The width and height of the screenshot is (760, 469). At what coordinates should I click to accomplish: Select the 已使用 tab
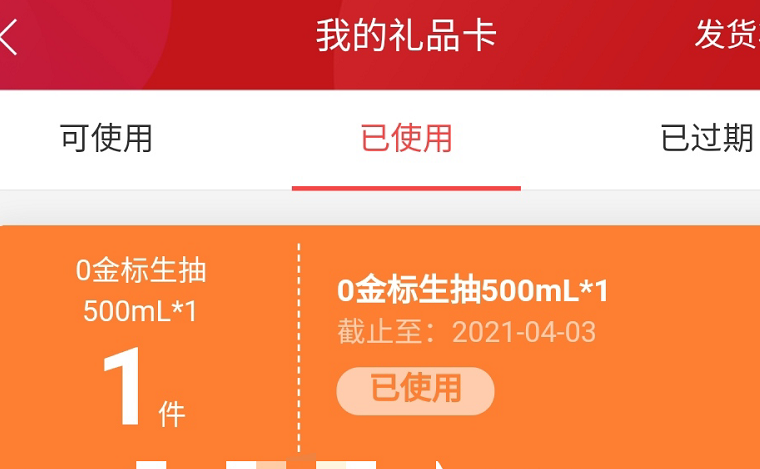click(x=406, y=138)
